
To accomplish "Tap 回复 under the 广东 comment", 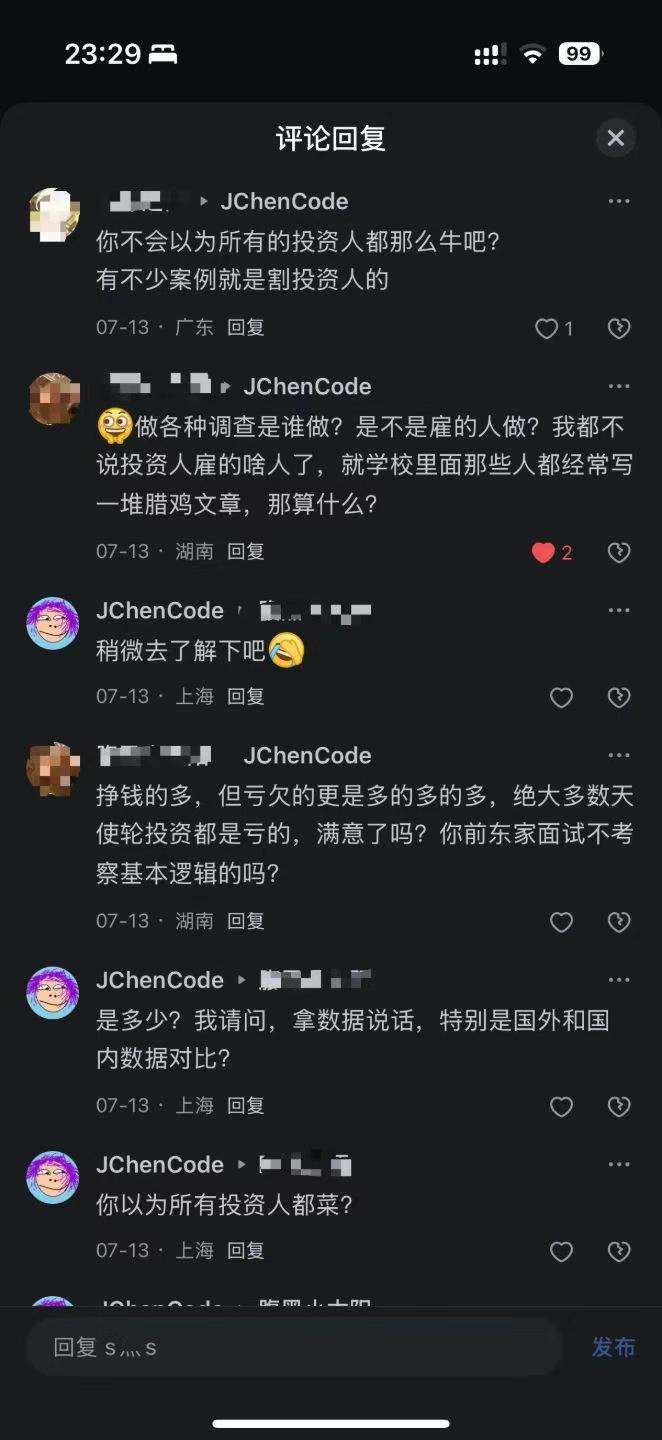I will point(245,327).
